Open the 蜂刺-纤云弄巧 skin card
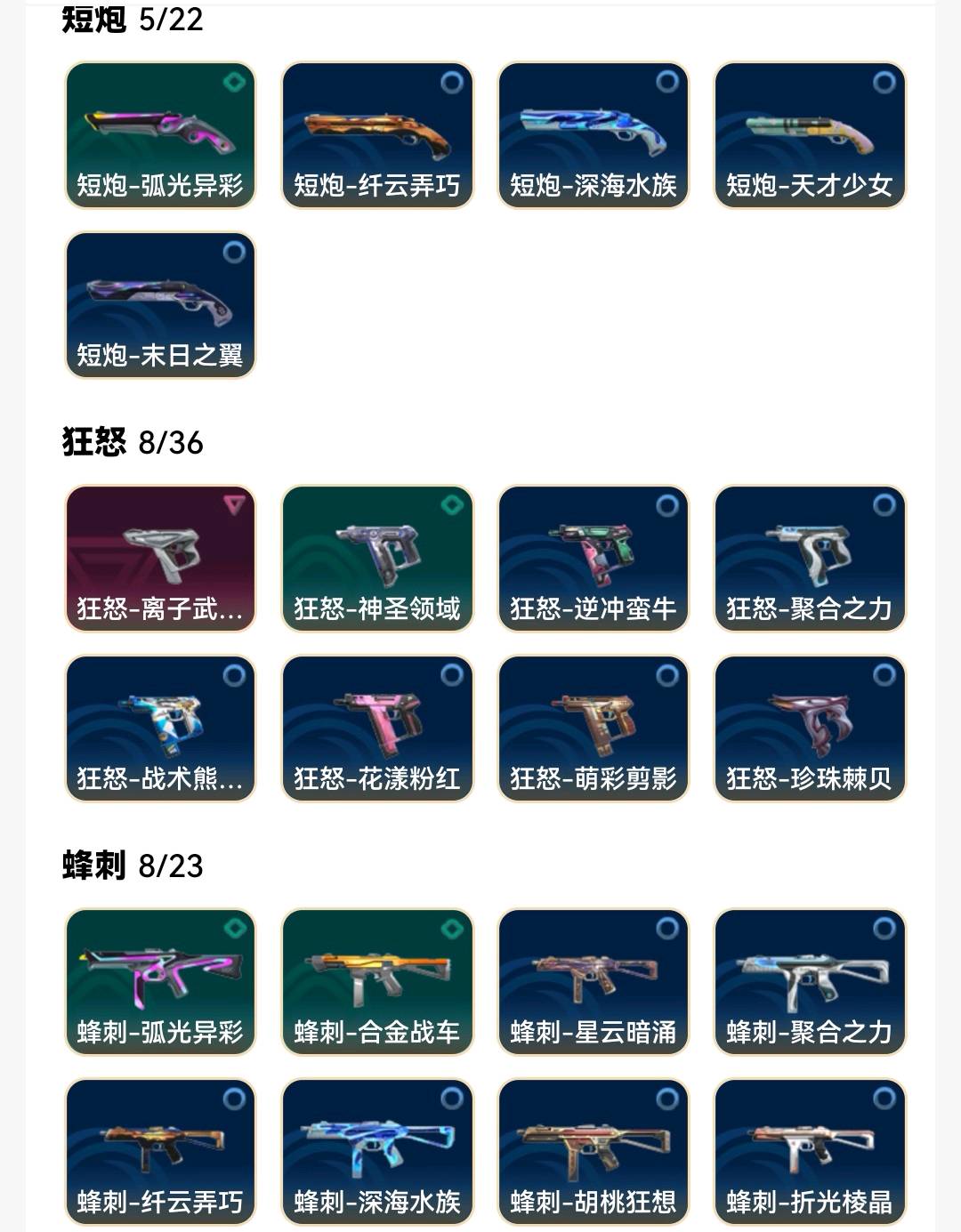The height and width of the screenshot is (1232, 961). point(160,1152)
